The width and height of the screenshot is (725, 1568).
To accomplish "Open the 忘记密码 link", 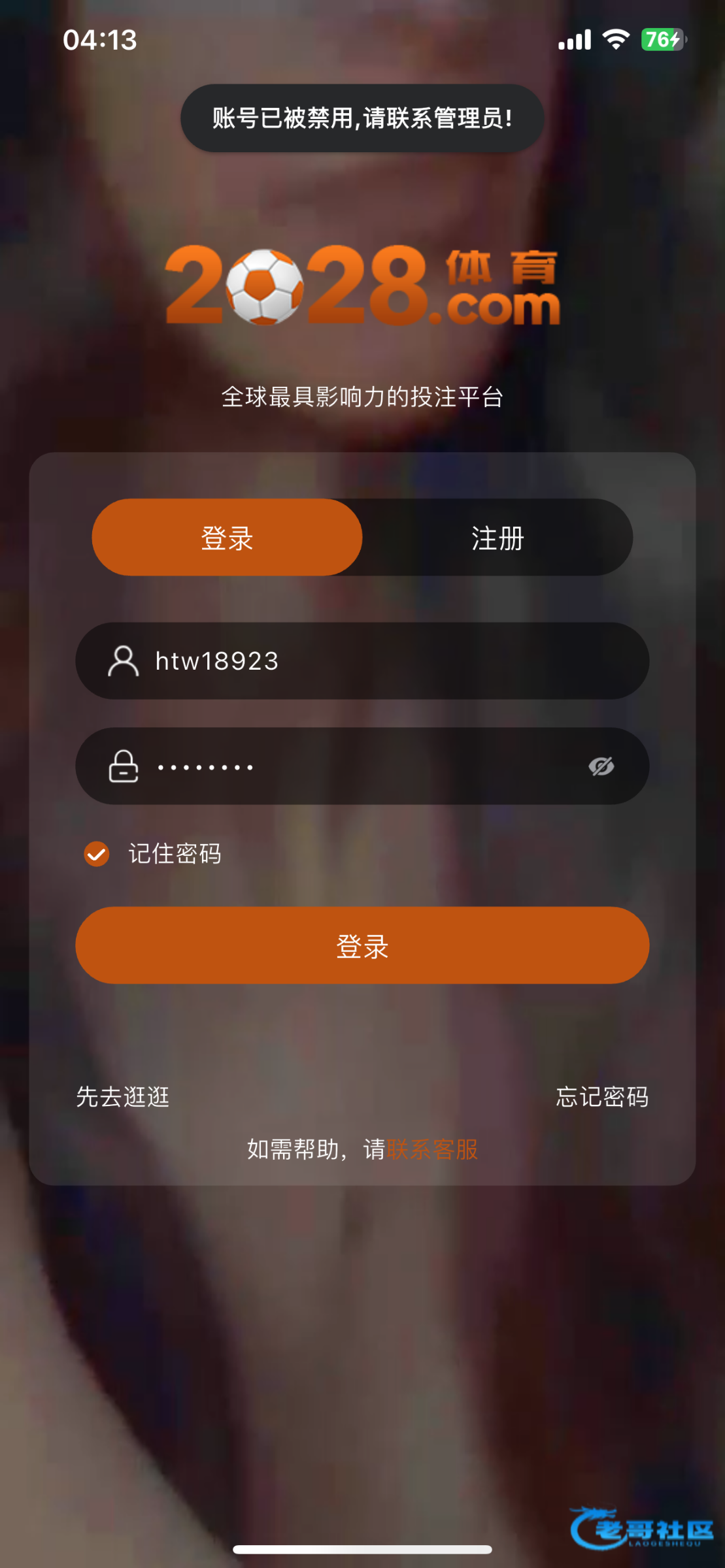I will [601, 1097].
